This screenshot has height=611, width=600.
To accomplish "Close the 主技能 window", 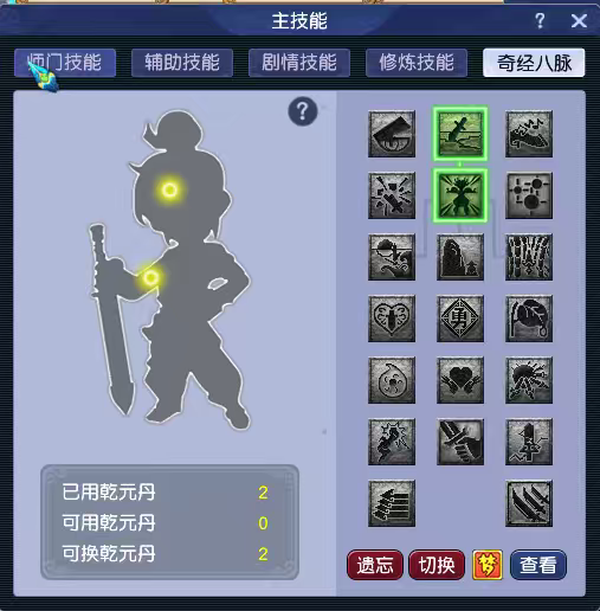I will coord(578,21).
